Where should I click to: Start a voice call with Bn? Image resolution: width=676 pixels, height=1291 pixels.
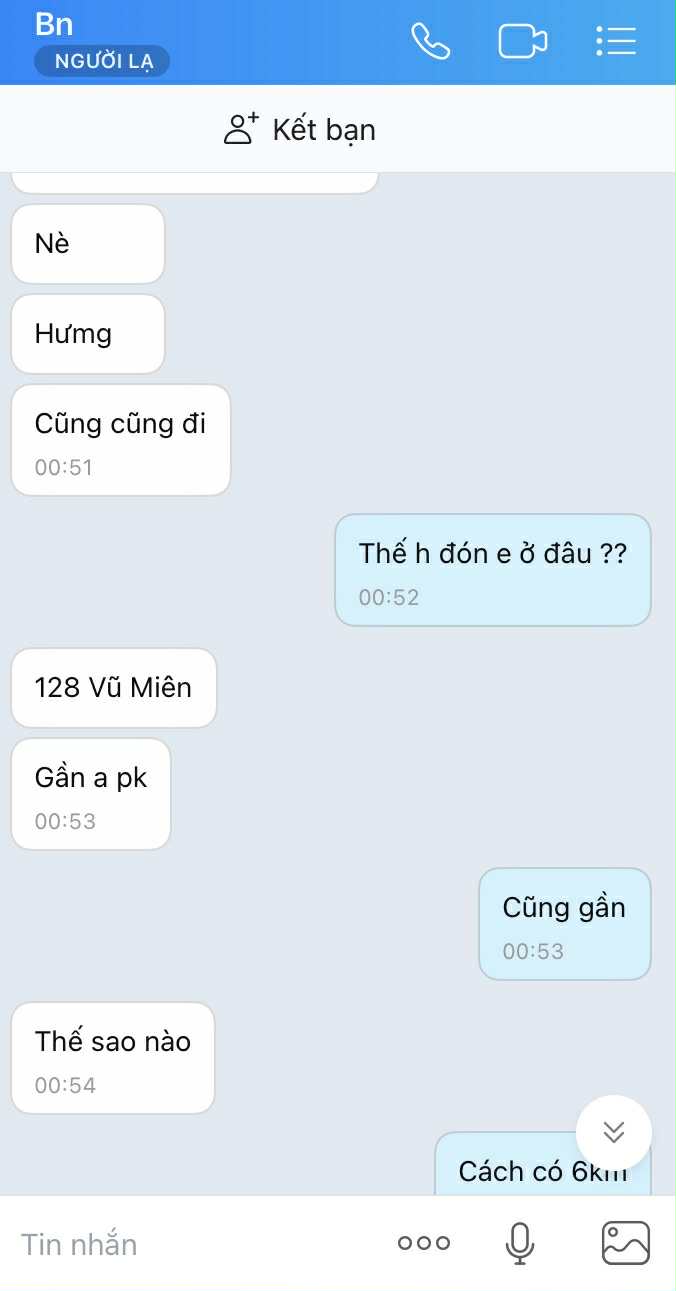pos(431,41)
